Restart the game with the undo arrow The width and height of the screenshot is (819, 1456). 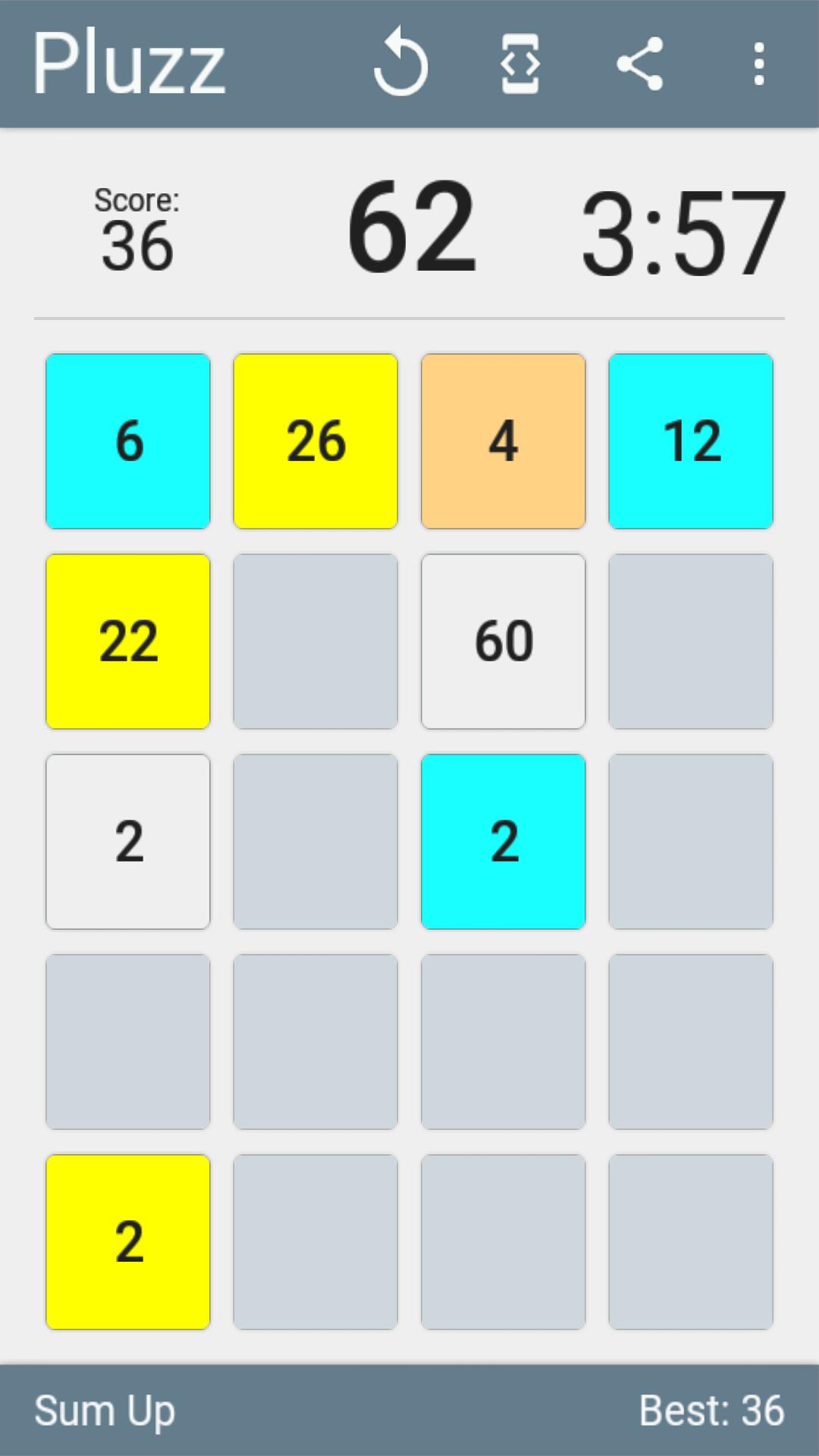400,64
